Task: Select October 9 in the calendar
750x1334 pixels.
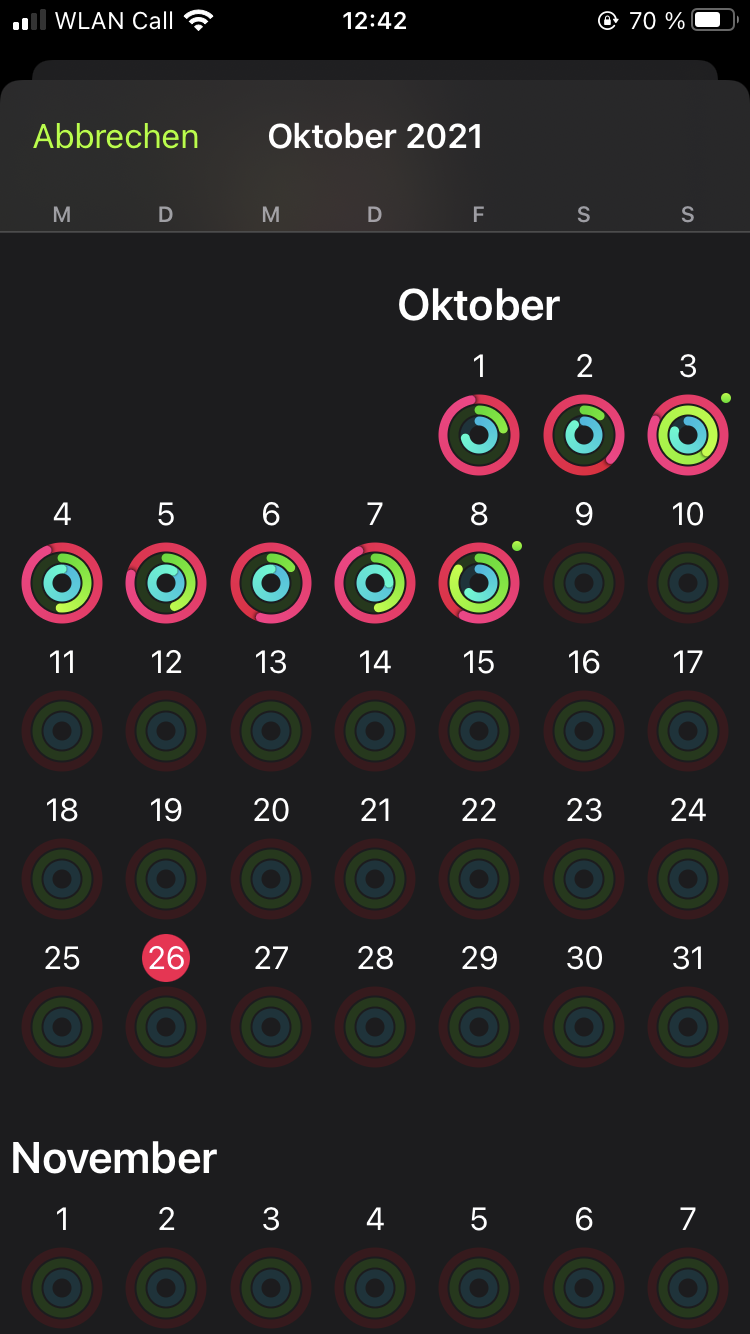Action: pos(584,582)
